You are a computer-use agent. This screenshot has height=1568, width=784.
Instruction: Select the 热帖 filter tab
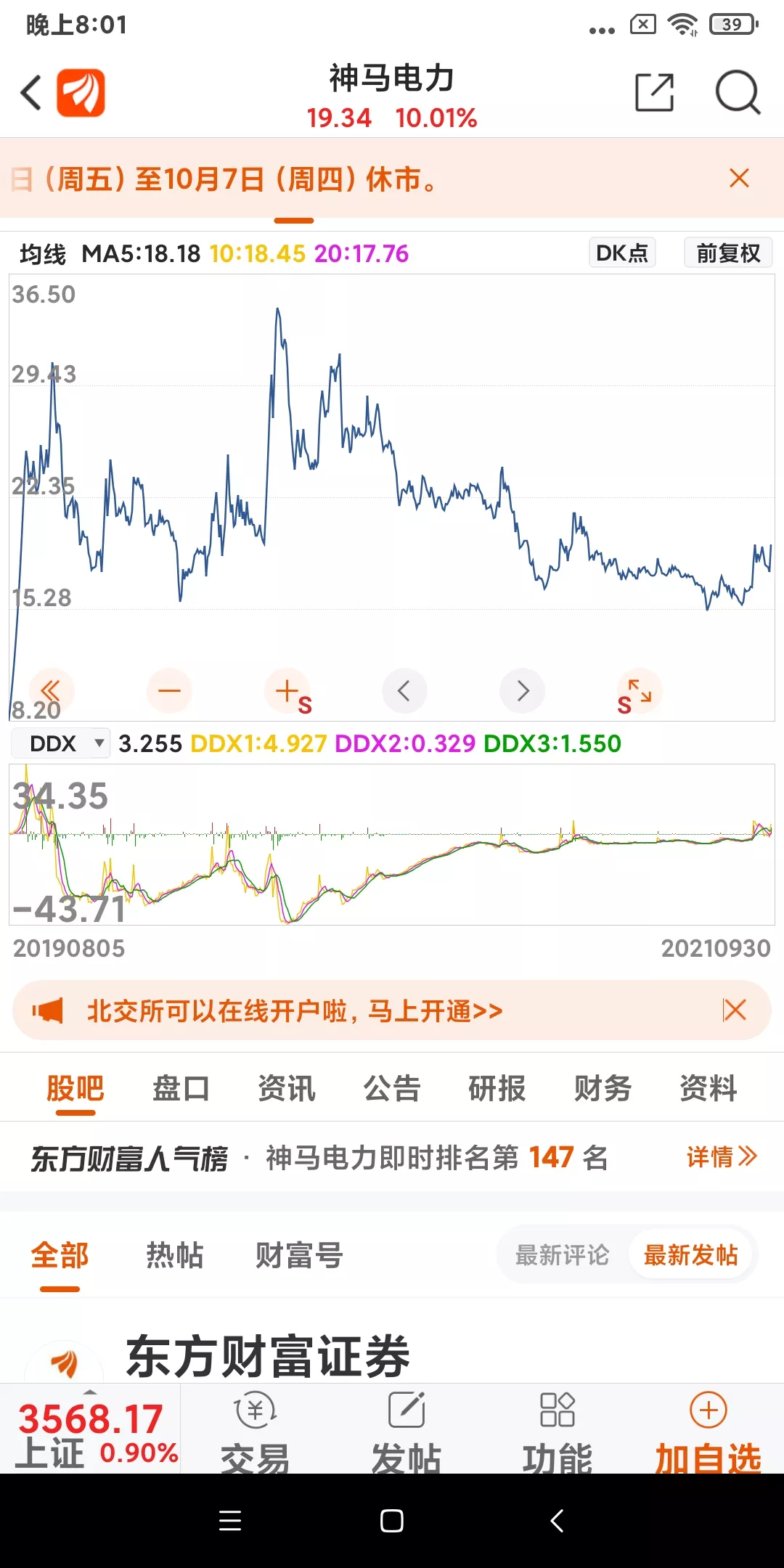point(174,1255)
